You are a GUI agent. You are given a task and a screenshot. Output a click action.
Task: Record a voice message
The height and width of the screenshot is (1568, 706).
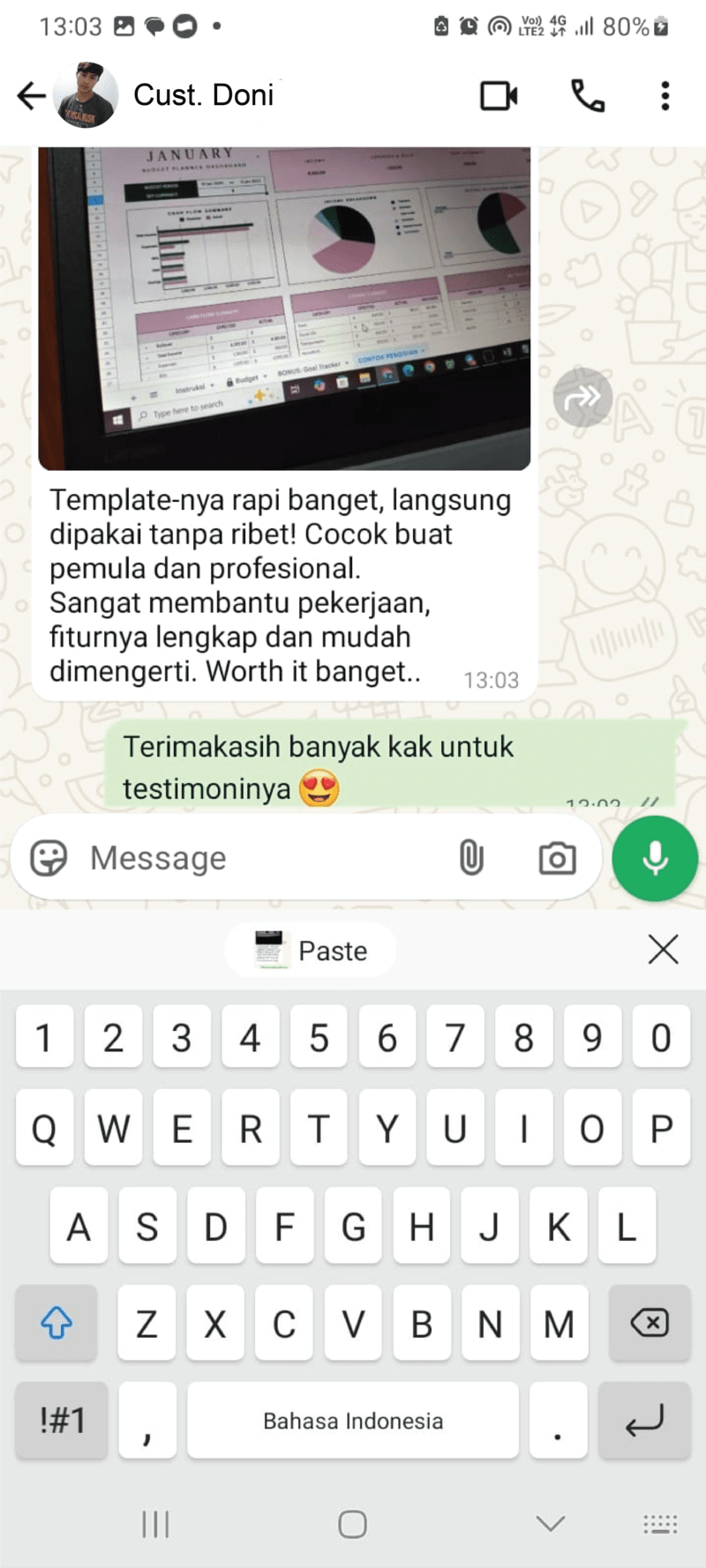pyautogui.click(x=655, y=858)
